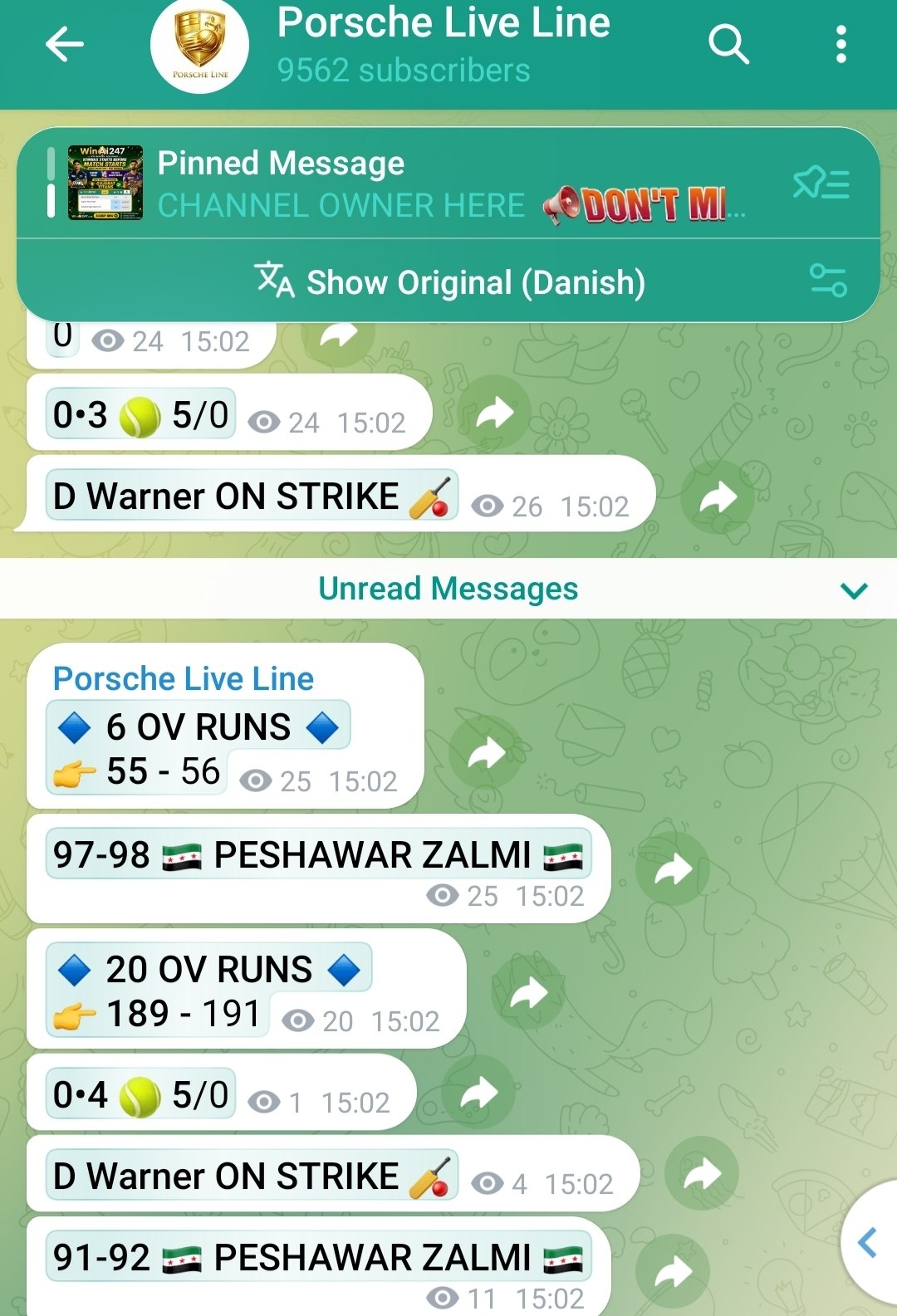Search within this channel
This screenshot has height=1316, width=897.
728,45
